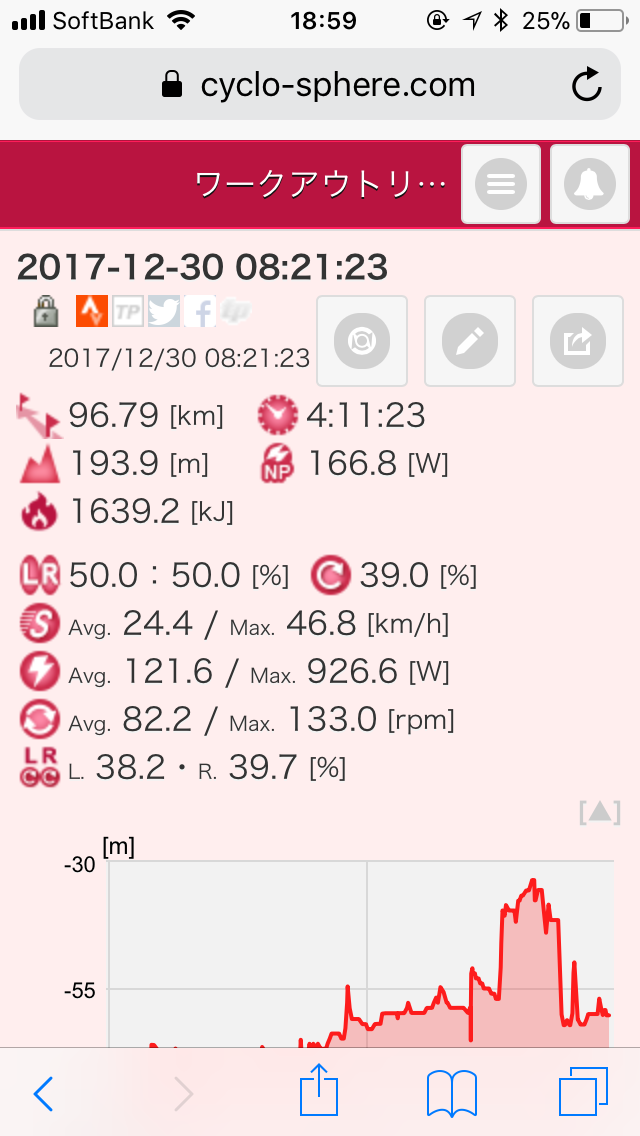Tap the Facebook icon
This screenshot has width=640, height=1136.
click(200, 311)
